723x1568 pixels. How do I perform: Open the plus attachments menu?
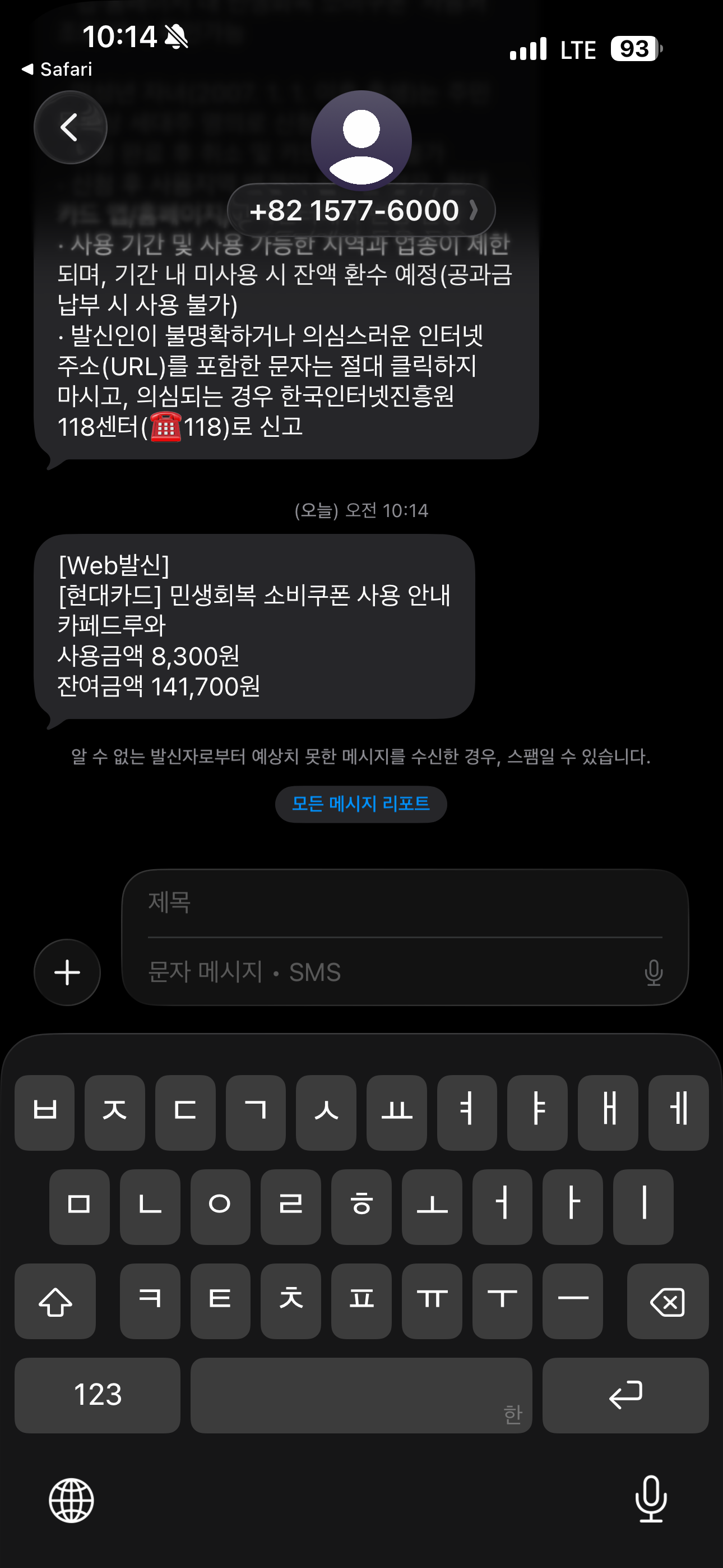pos(67,972)
